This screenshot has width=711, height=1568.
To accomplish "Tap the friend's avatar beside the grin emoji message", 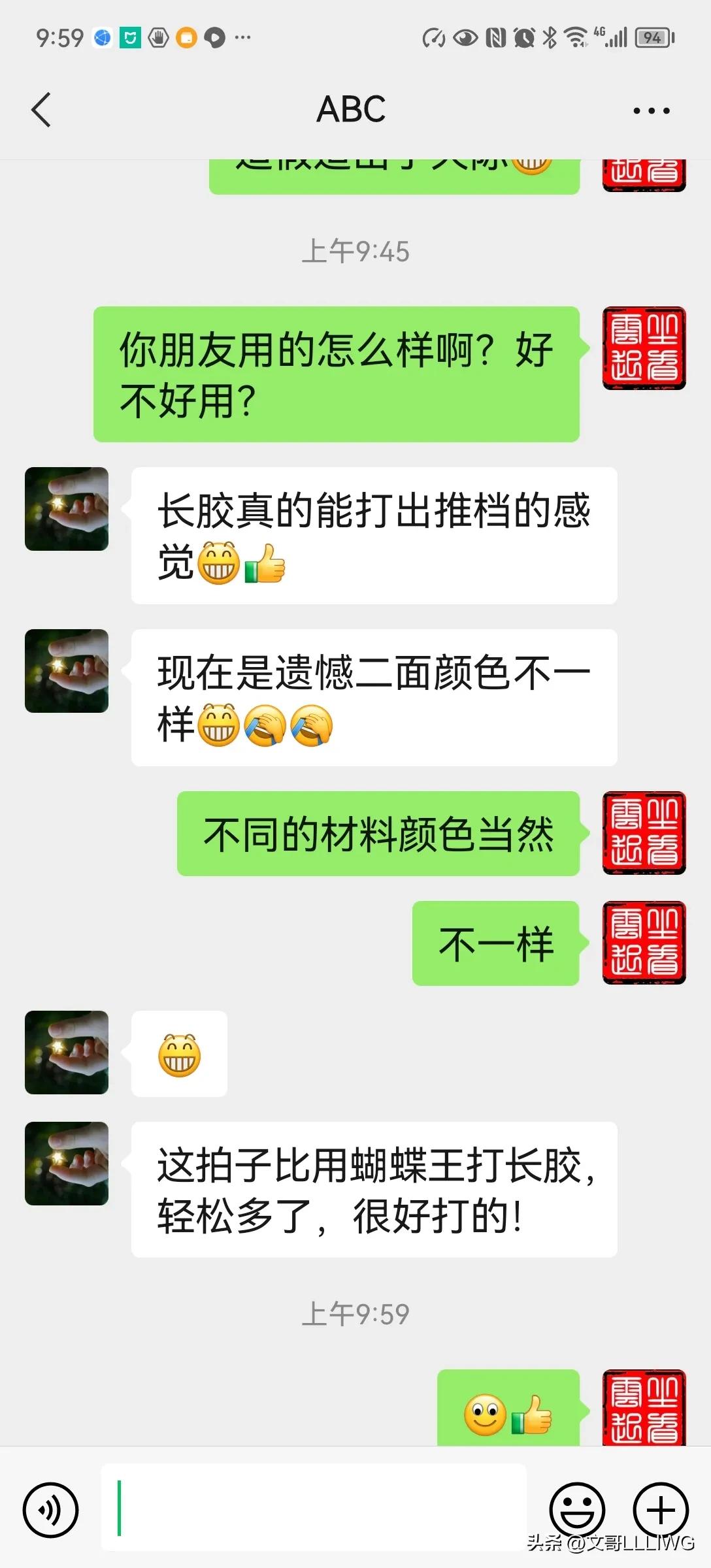I will pos(67,1054).
